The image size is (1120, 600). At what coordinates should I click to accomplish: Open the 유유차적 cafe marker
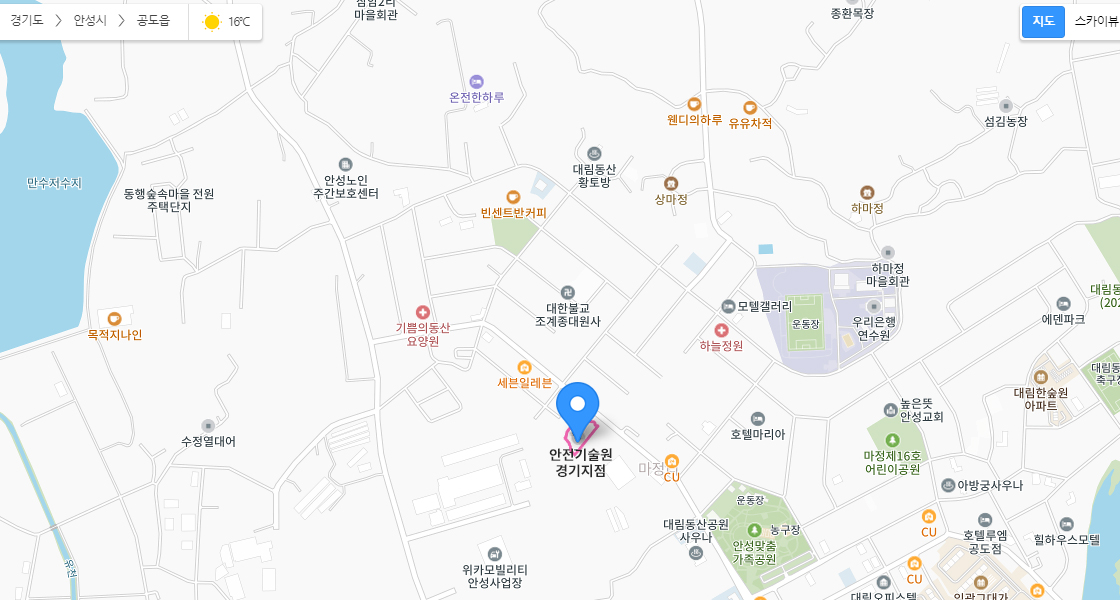pos(750,108)
